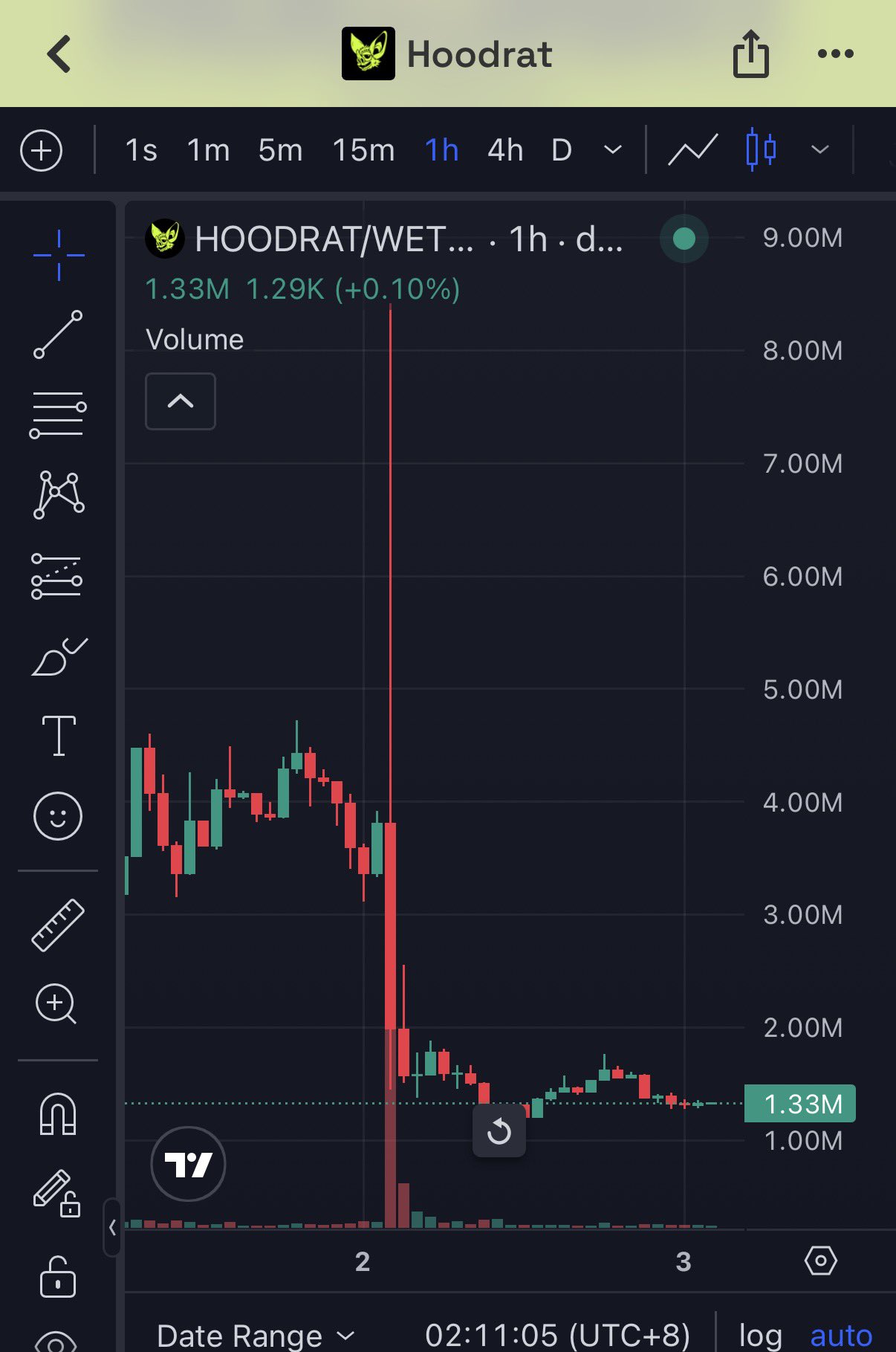This screenshot has height=1352, width=896.
Task: Reset the chart view
Action: 499,1131
